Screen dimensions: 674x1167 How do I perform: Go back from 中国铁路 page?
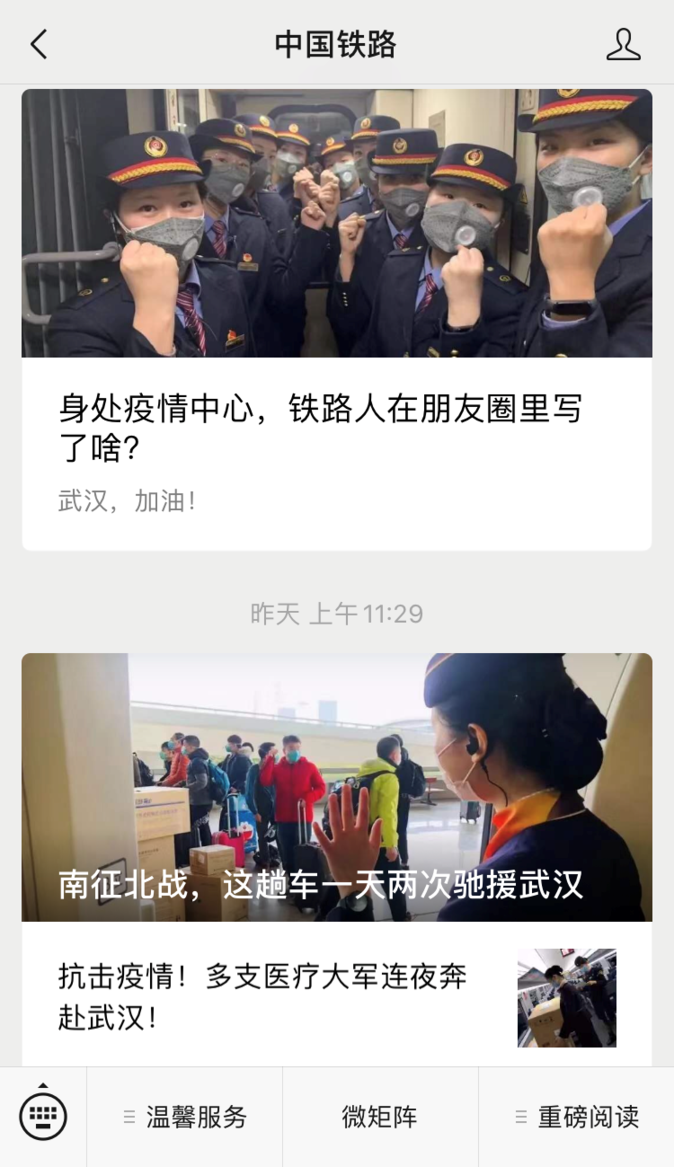coord(39,44)
